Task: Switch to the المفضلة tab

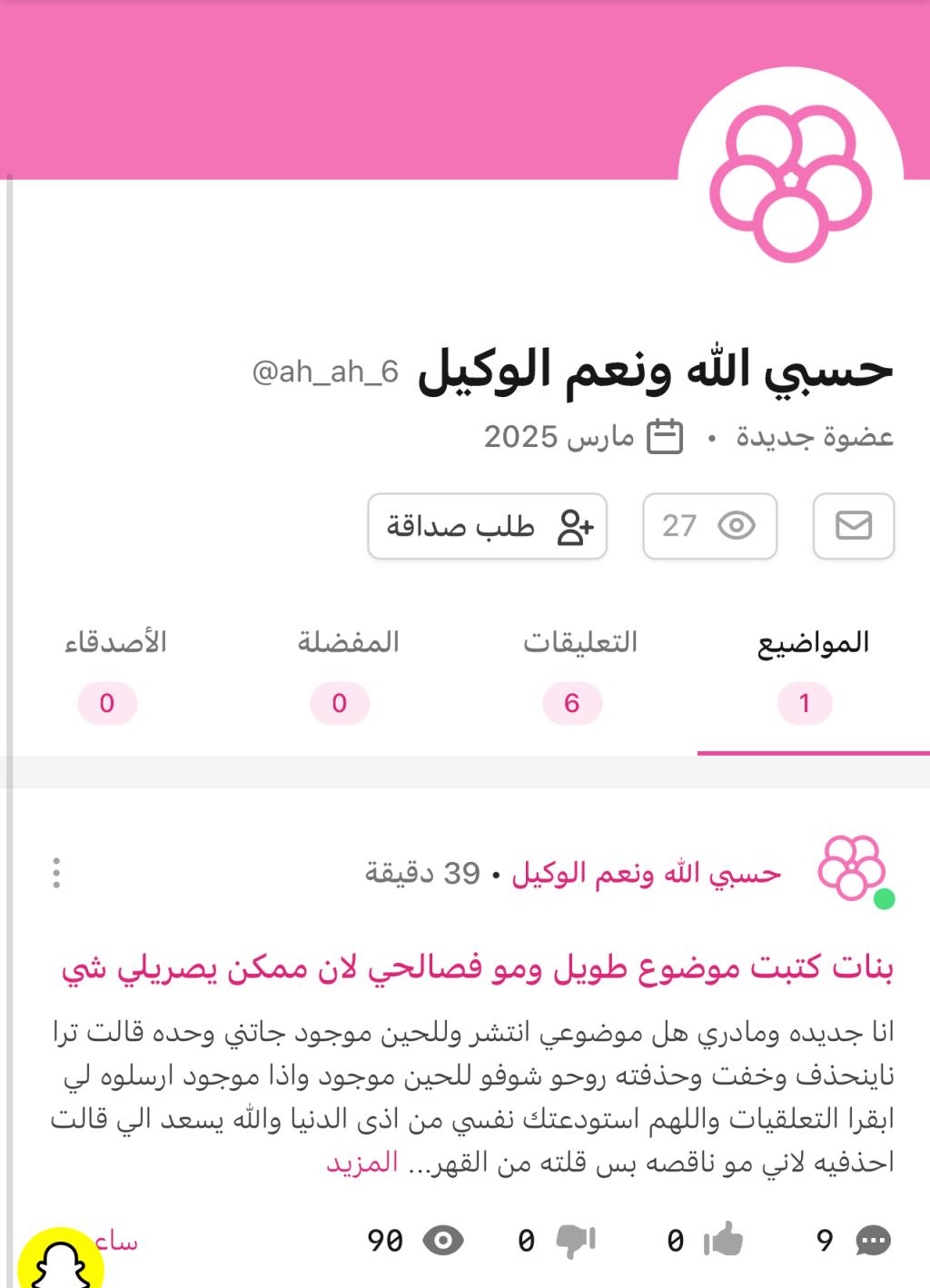Action: click(x=348, y=672)
